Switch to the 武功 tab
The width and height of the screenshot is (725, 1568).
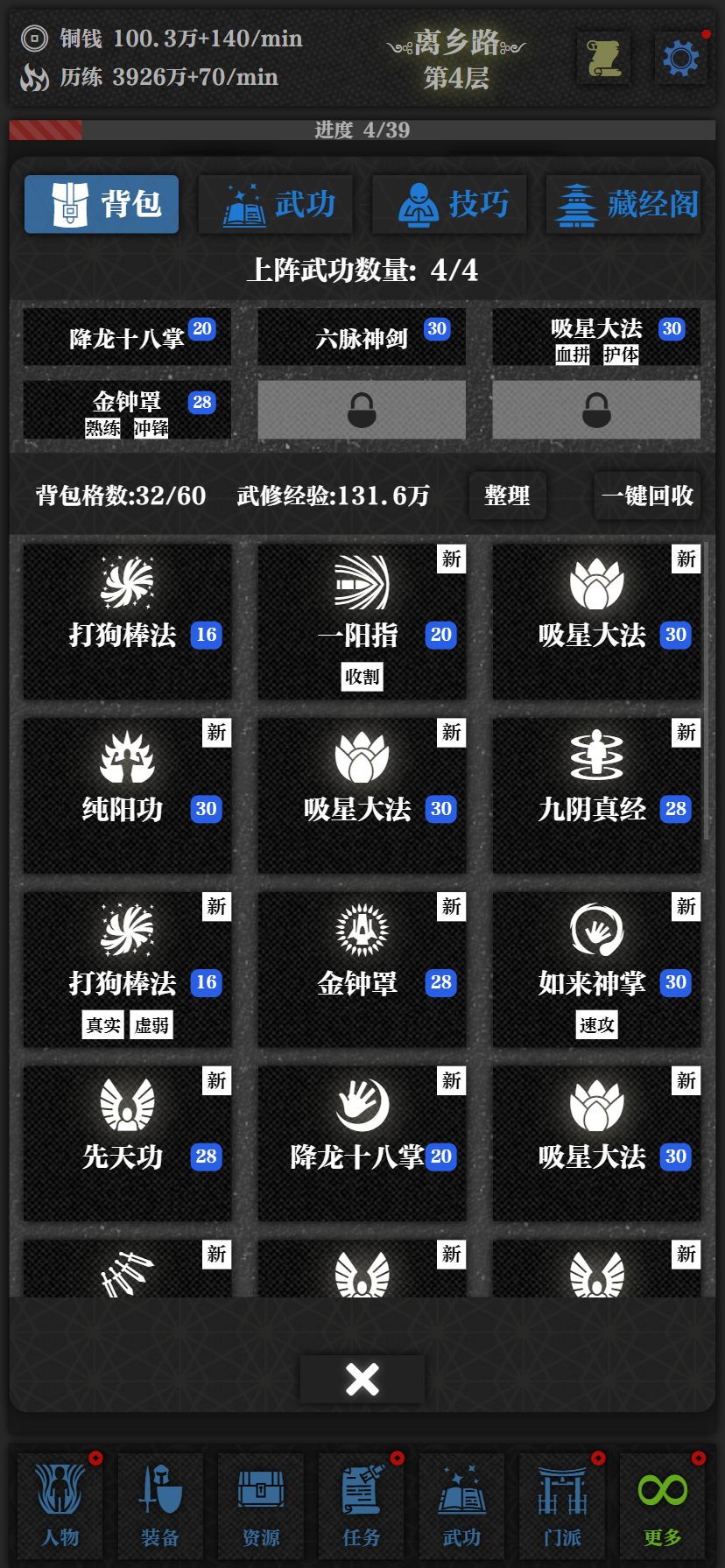[x=275, y=204]
